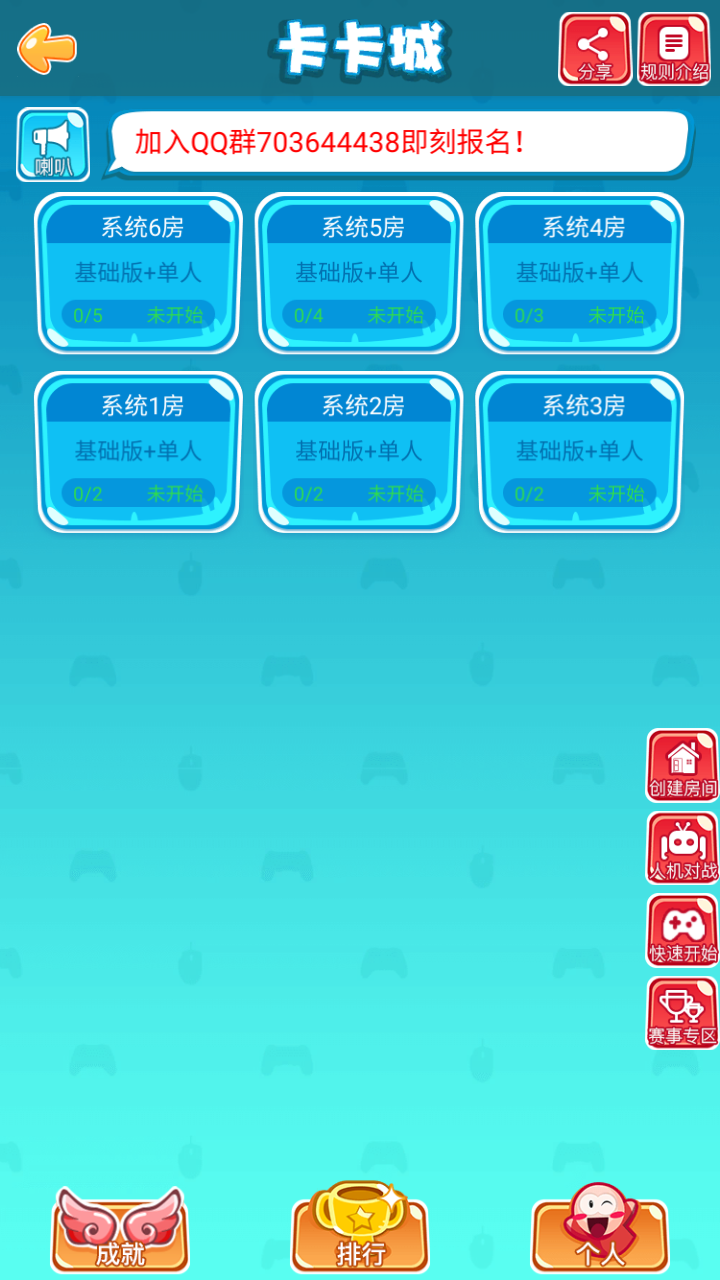This screenshot has height=1280, width=720.
Task: Open the 创建房间 create room panel
Action: click(682, 765)
